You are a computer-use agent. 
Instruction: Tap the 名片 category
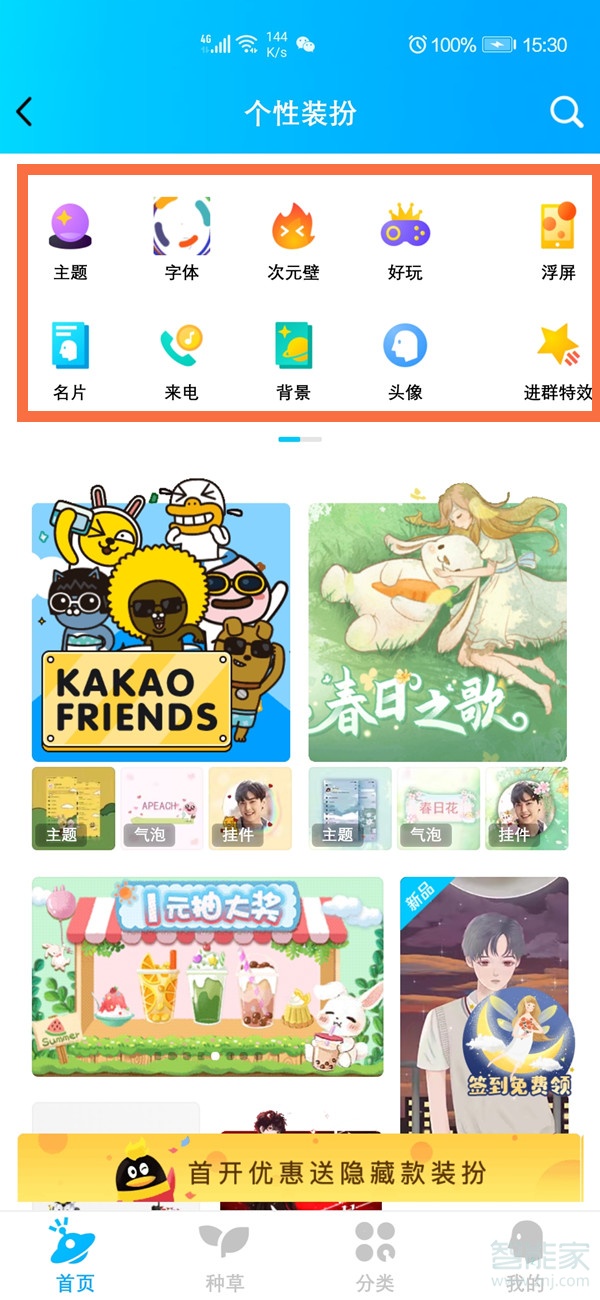(70, 360)
